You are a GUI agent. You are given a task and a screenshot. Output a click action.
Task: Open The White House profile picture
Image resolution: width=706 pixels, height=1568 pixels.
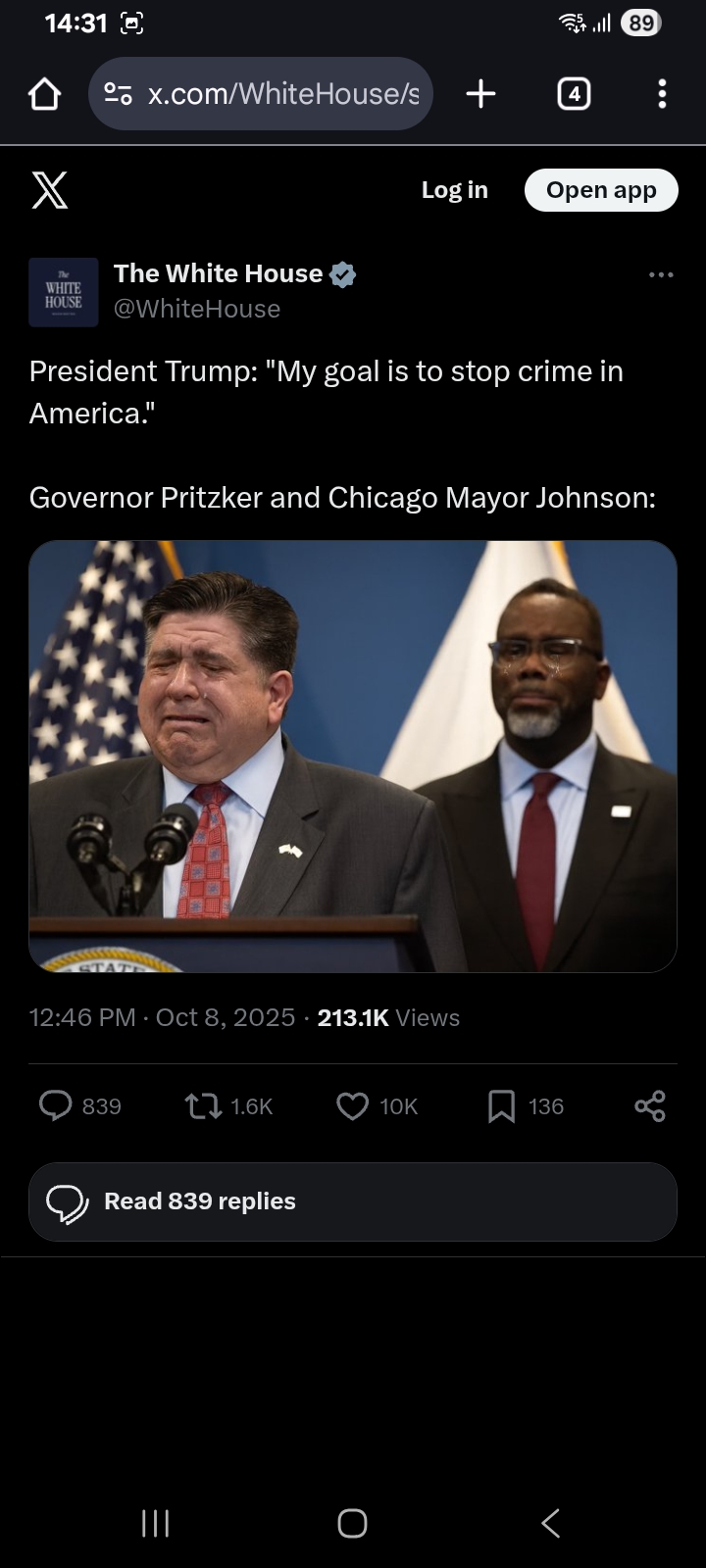coord(64,292)
